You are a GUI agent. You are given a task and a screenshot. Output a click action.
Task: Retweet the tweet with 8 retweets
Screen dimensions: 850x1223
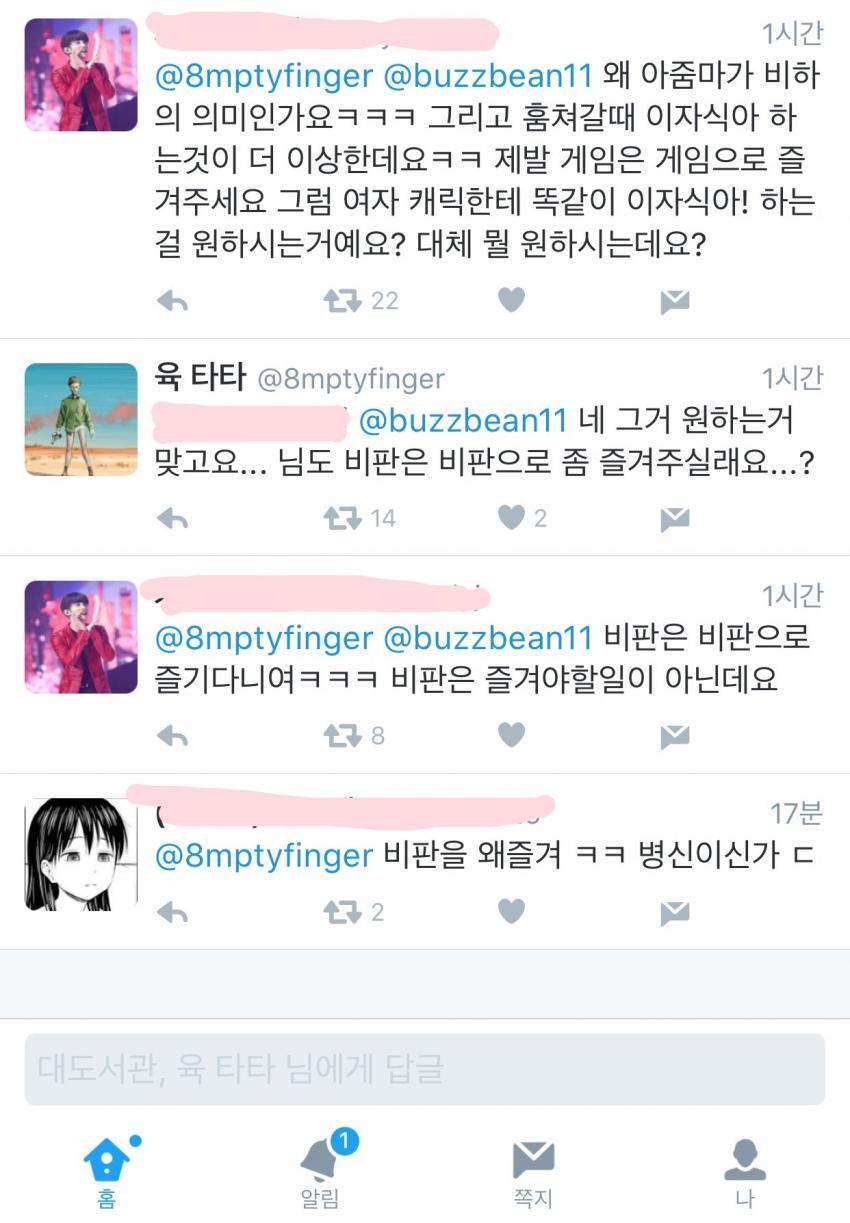[343, 736]
